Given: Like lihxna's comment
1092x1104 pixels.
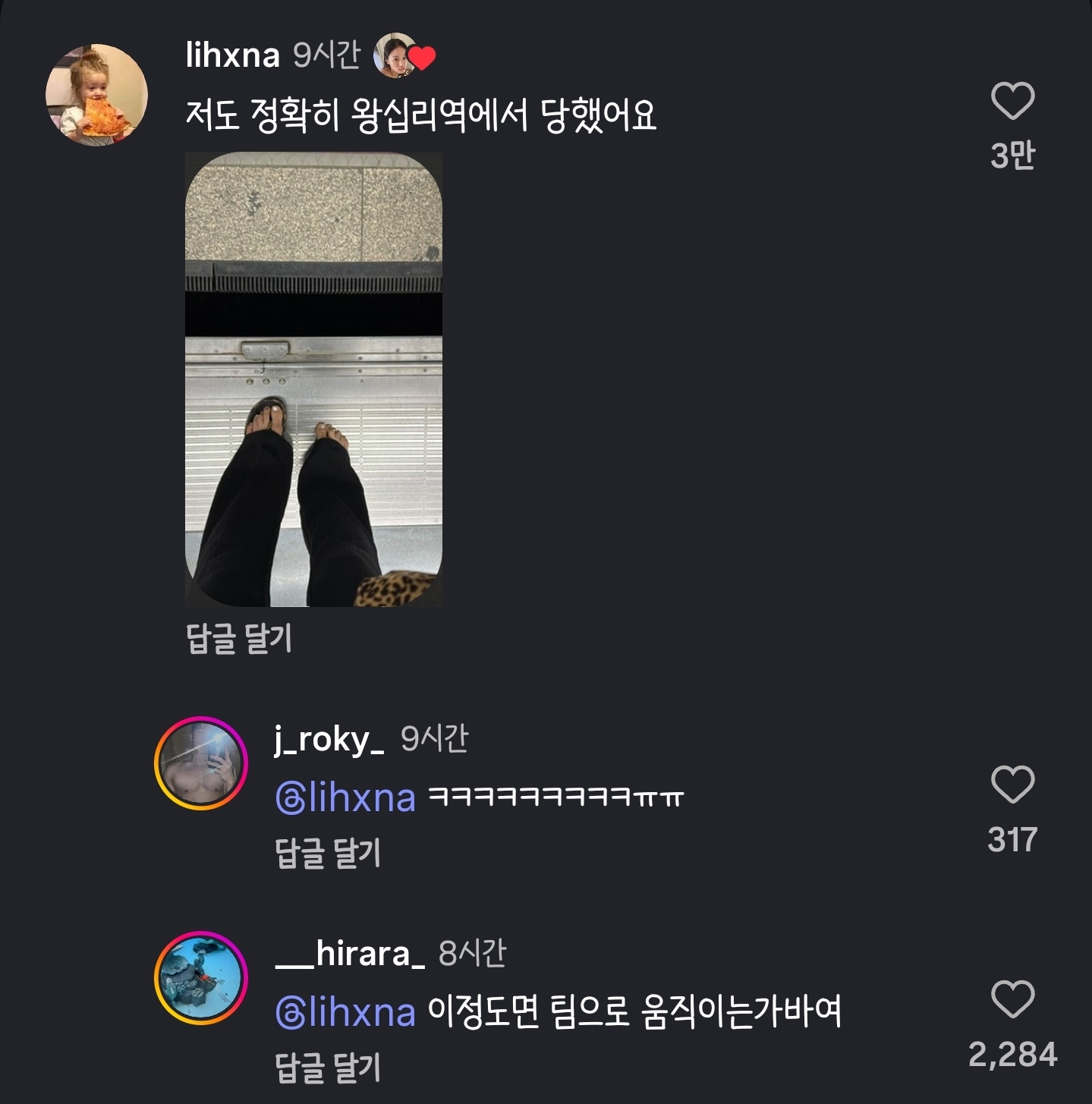Looking at the screenshot, I should pos(1013,101).
